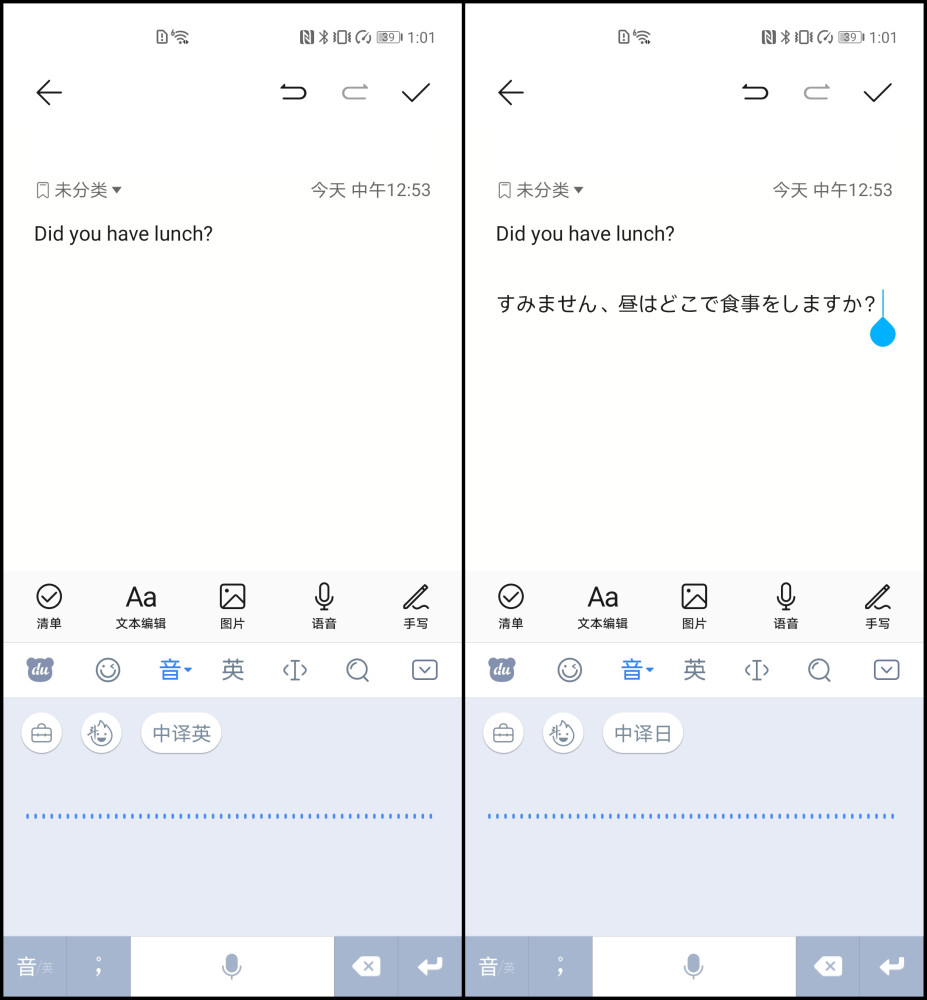Image resolution: width=927 pixels, height=1000 pixels.
Task: Select the cursor positioning tool
Action: pos(294,669)
